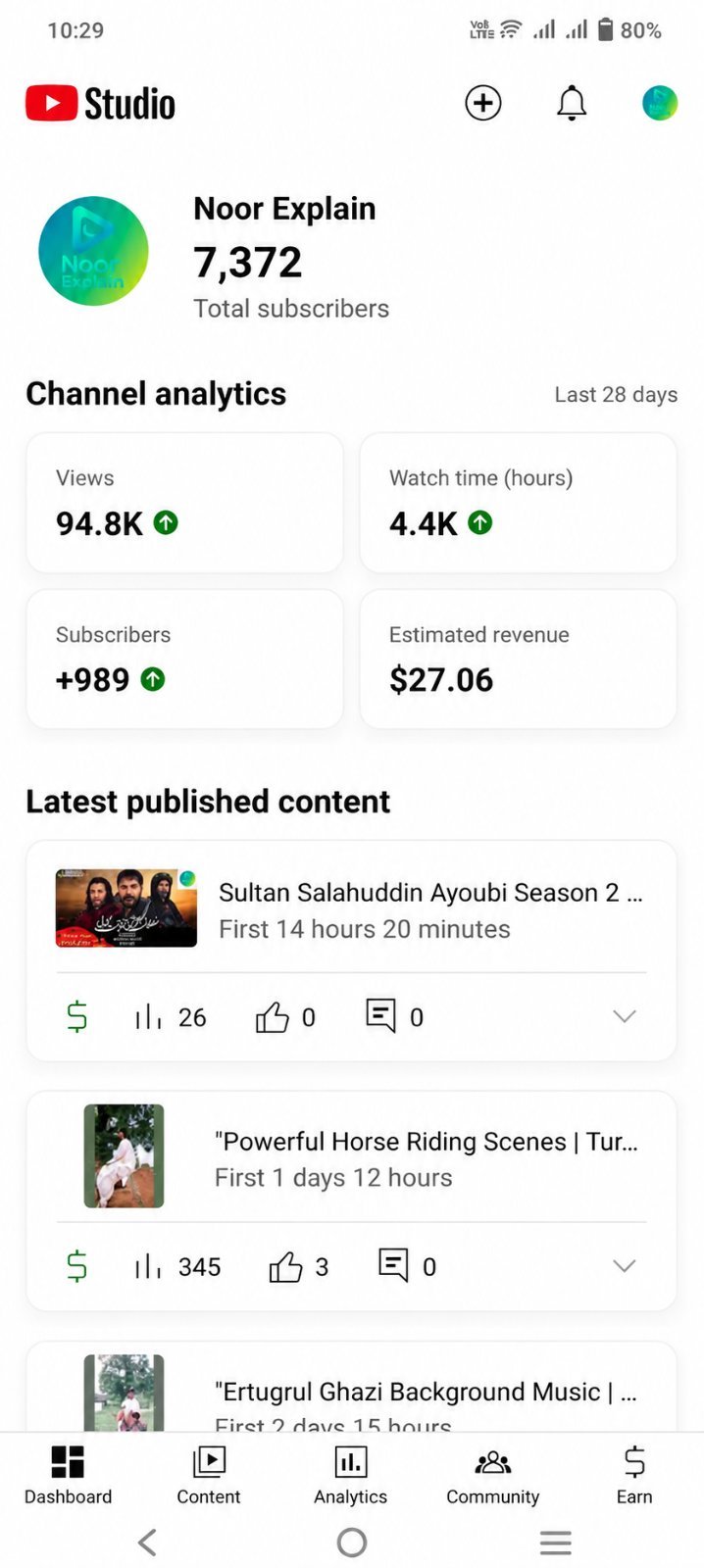Open "Powerful Horse Riding Scenes" video
The image size is (704, 1568).
coord(351,1156)
